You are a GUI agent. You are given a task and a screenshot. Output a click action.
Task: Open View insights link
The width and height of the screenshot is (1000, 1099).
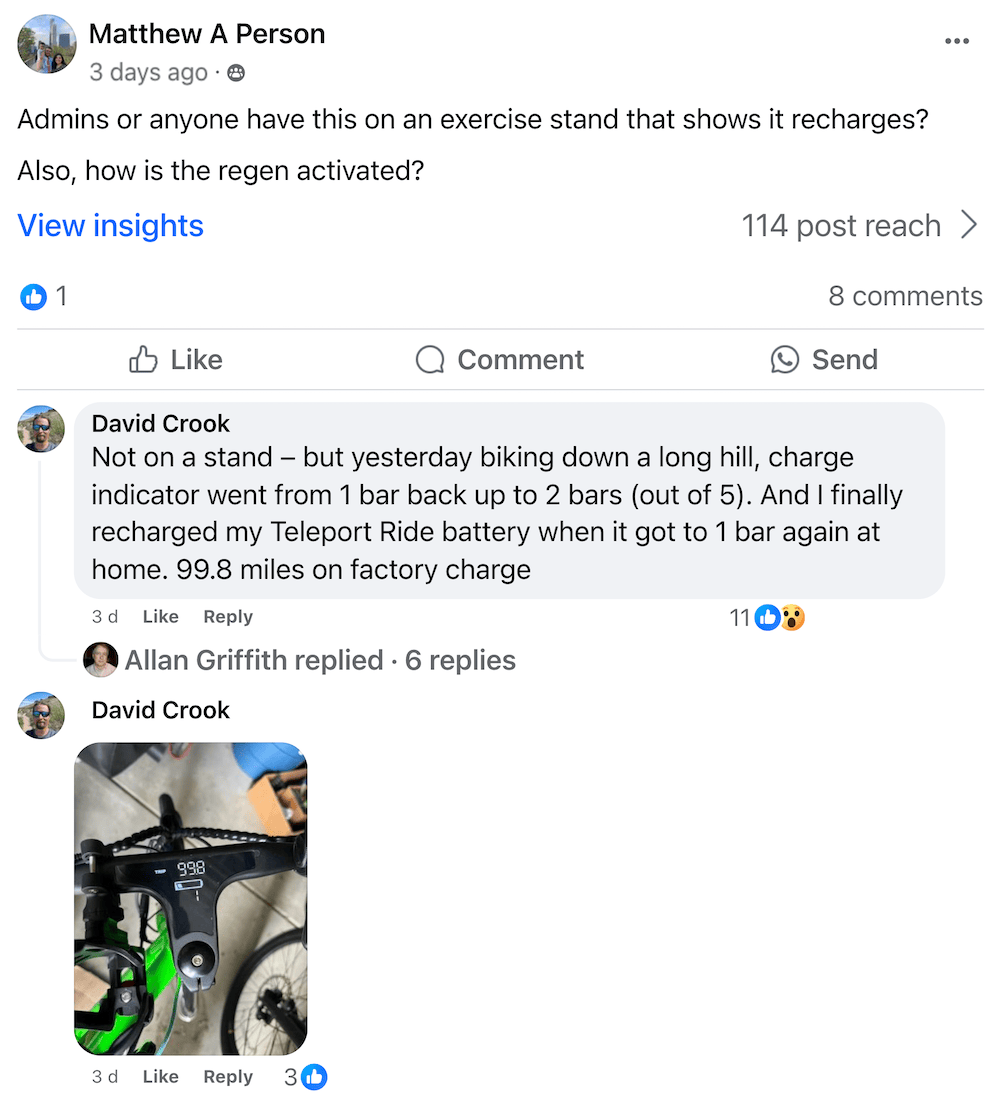pyautogui.click(x=110, y=226)
